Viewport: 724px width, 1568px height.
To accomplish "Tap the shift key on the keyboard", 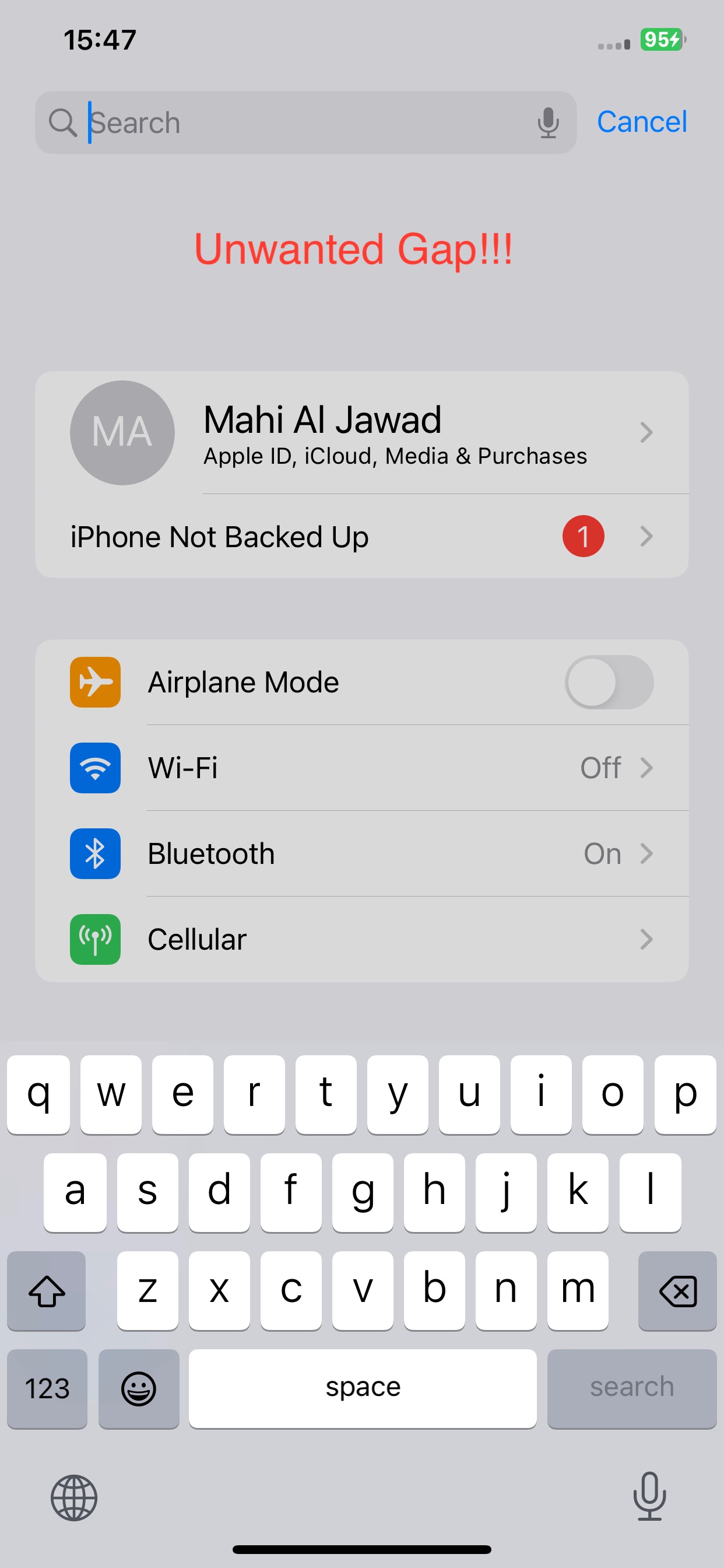I will tap(47, 1290).
